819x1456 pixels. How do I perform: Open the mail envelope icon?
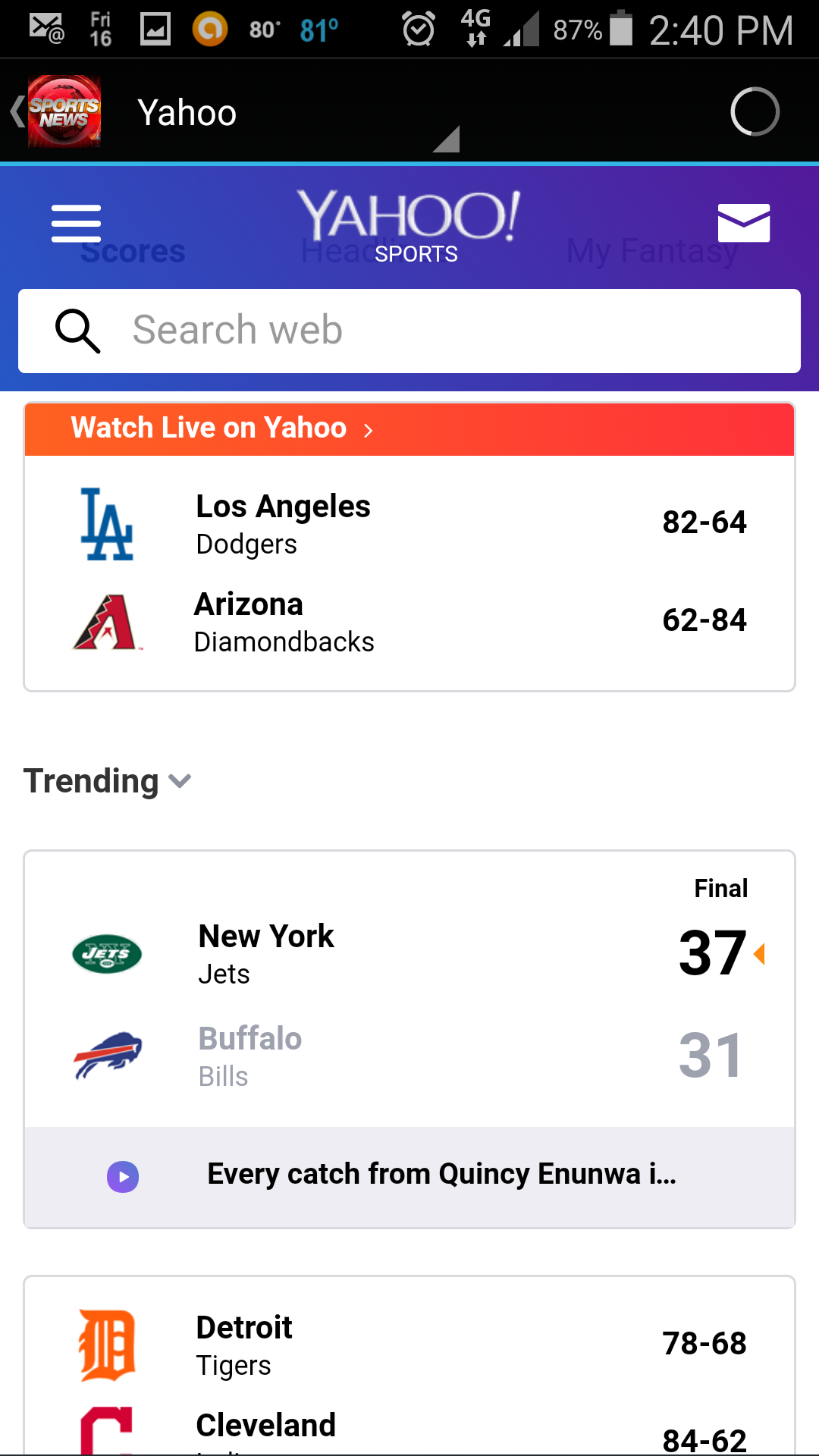(743, 223)
